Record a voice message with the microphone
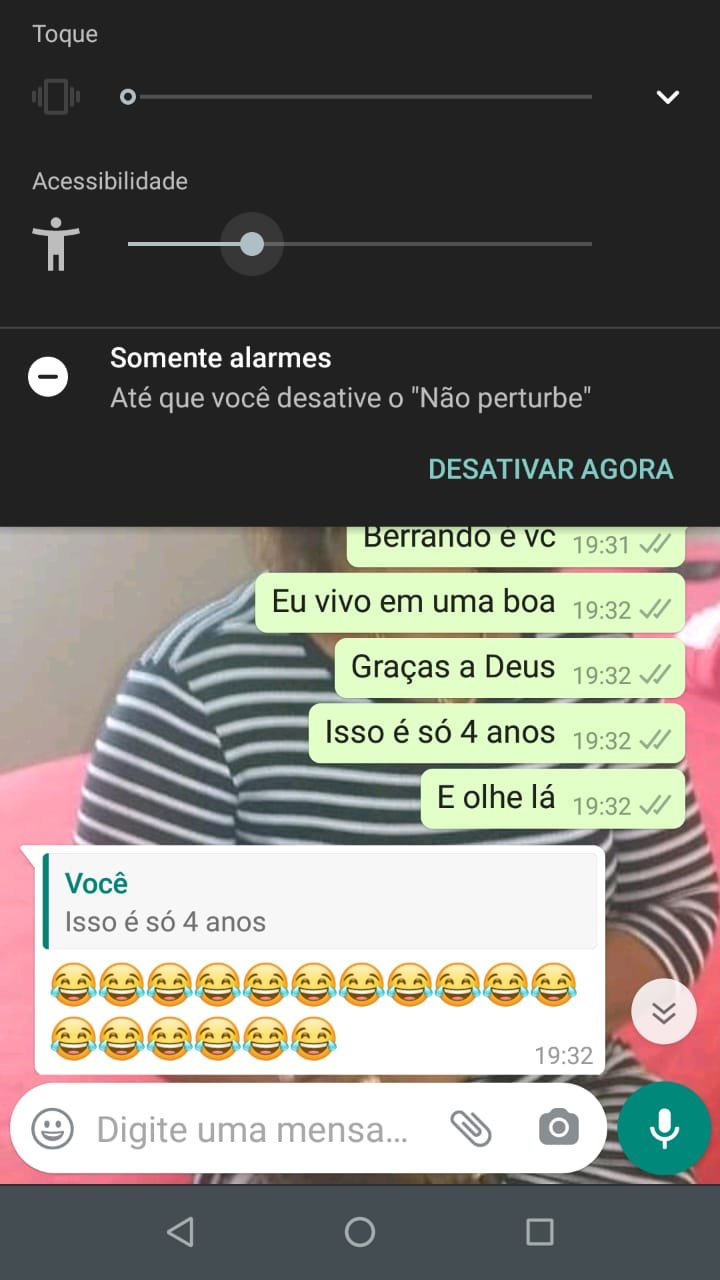The image size is (720, 1280). coord(664,1128)
